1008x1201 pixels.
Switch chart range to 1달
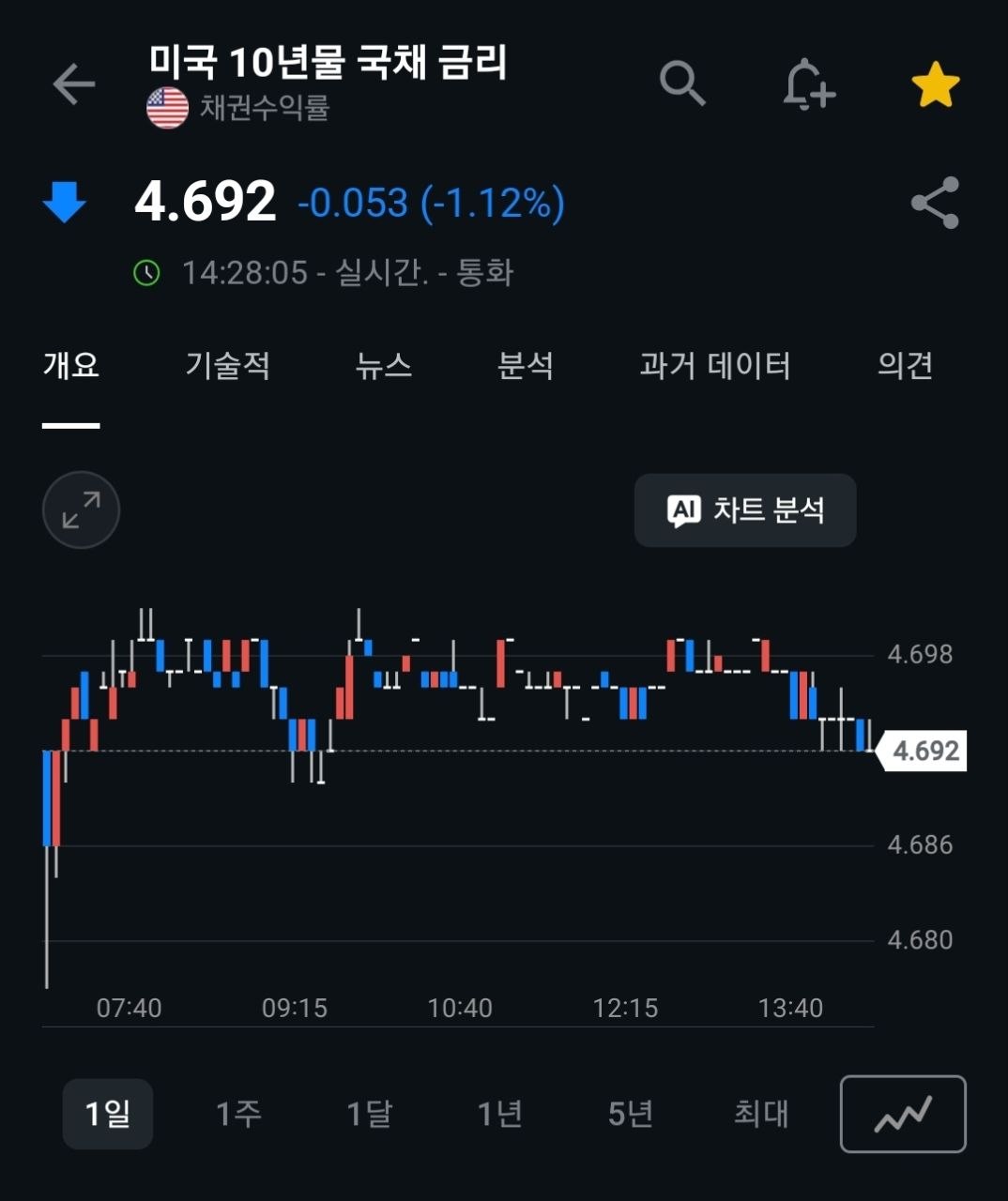click(x=369, y=1114)
